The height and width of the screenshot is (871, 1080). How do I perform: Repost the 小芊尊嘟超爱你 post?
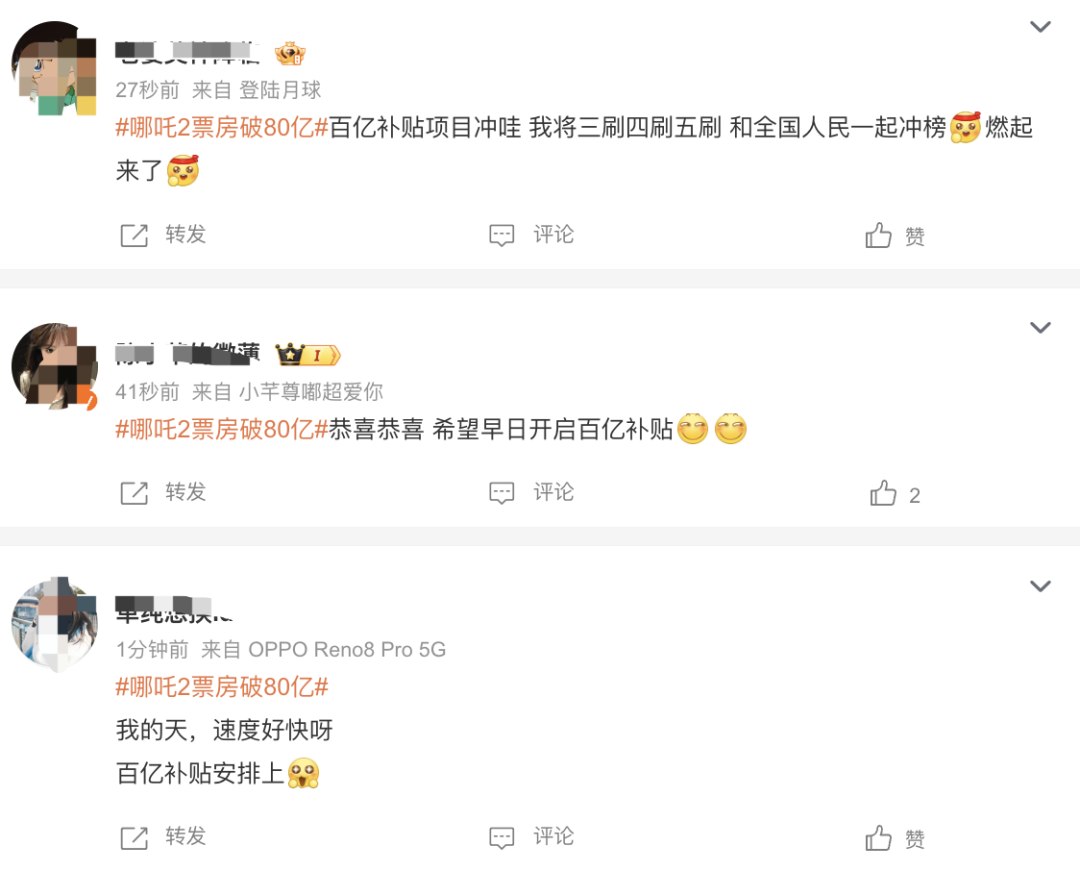[162, 492]
